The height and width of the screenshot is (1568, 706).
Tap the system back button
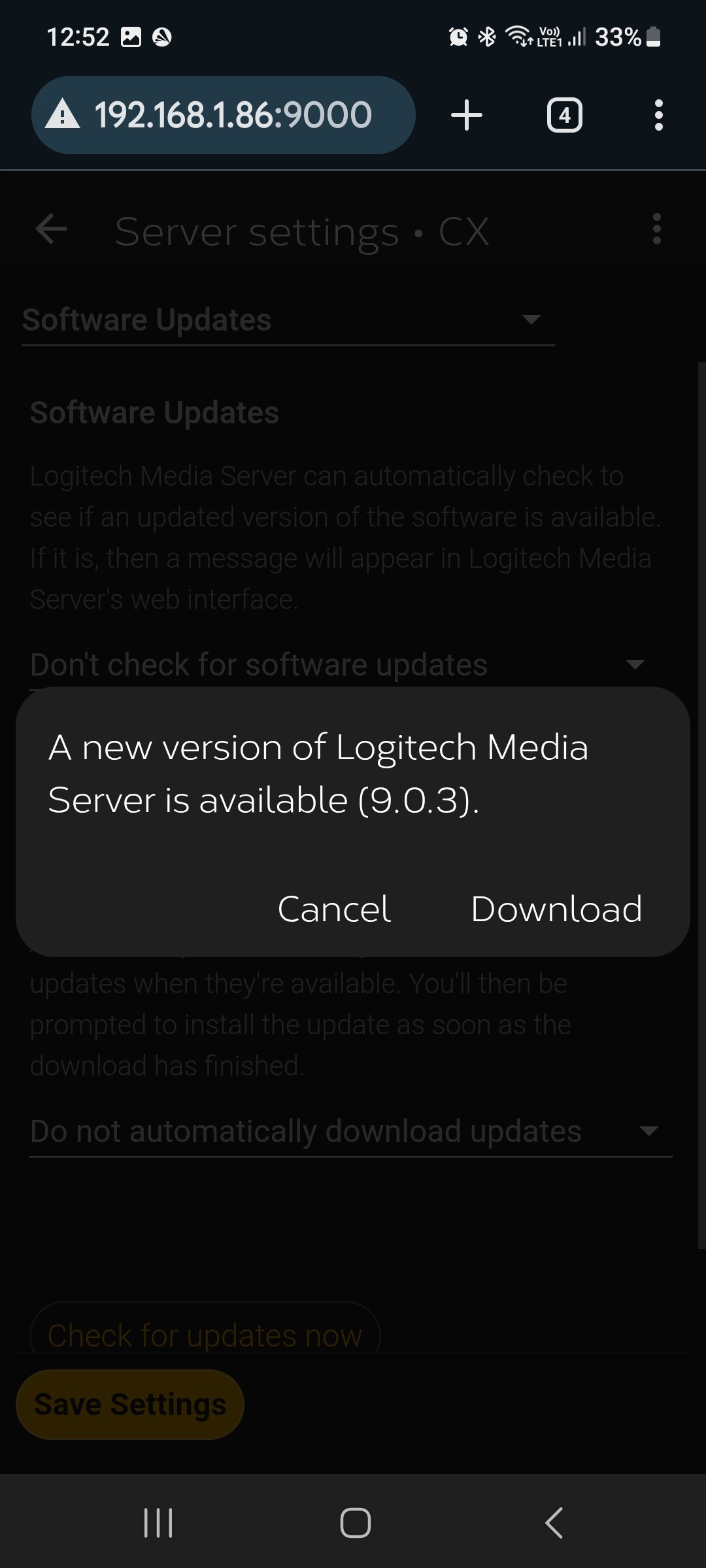point(554,1523)
